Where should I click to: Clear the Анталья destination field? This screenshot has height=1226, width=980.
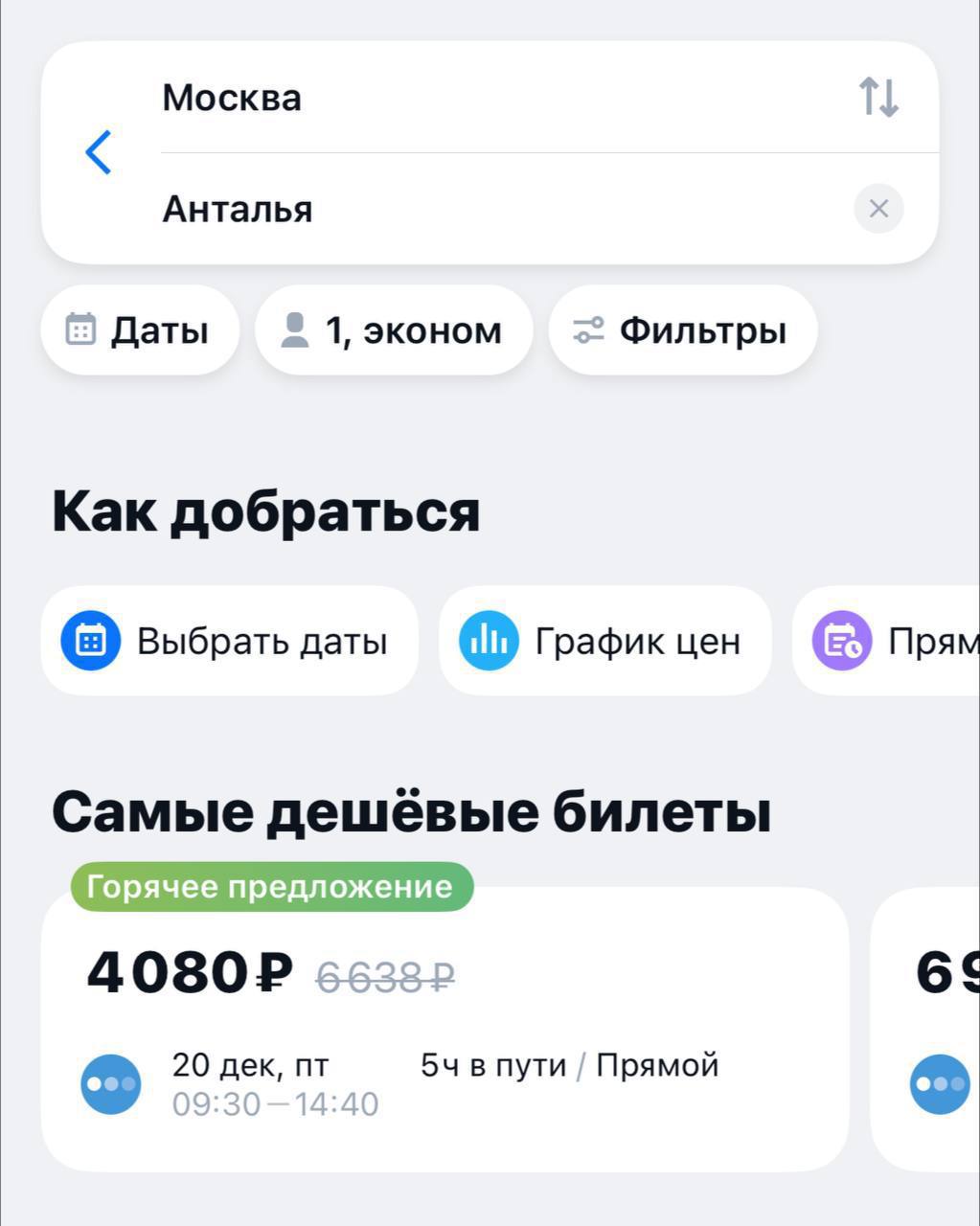tap(878, 208)
